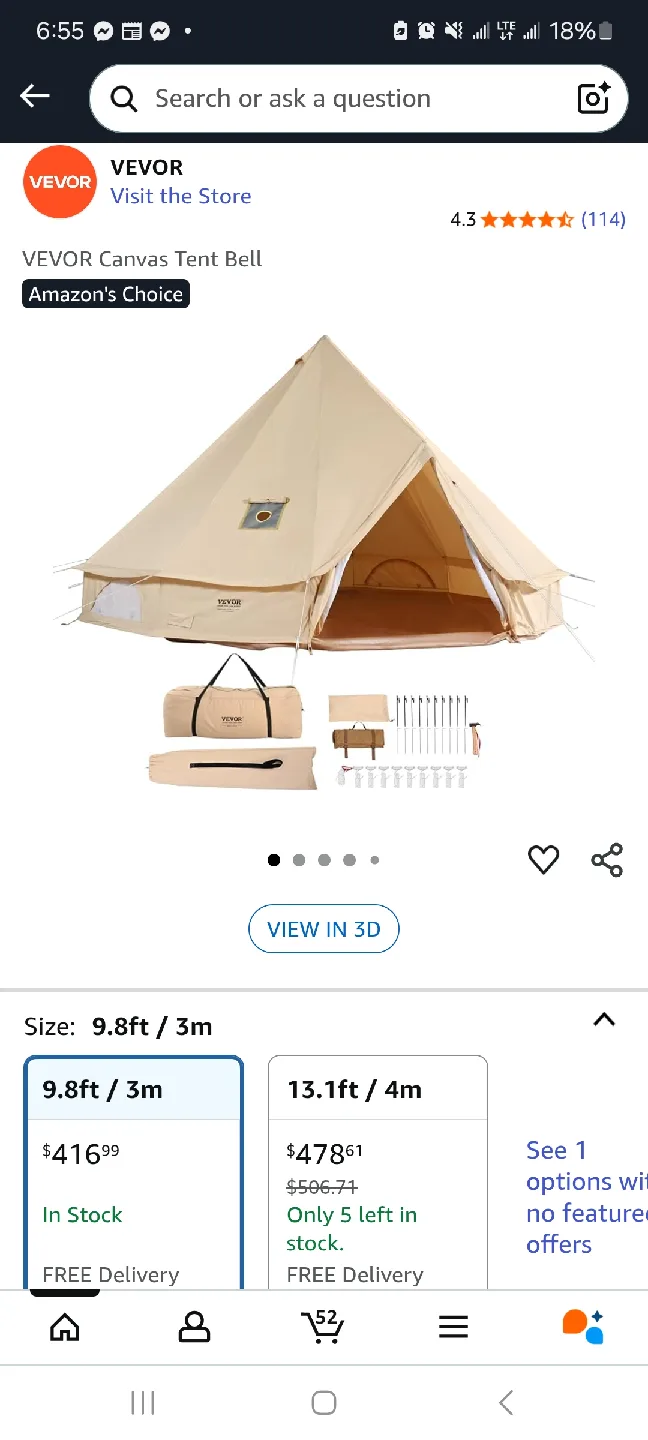Open the Rufus AI assistant icon
The width and height of the screenshot is (648, 1440).
coord(583,1326)
